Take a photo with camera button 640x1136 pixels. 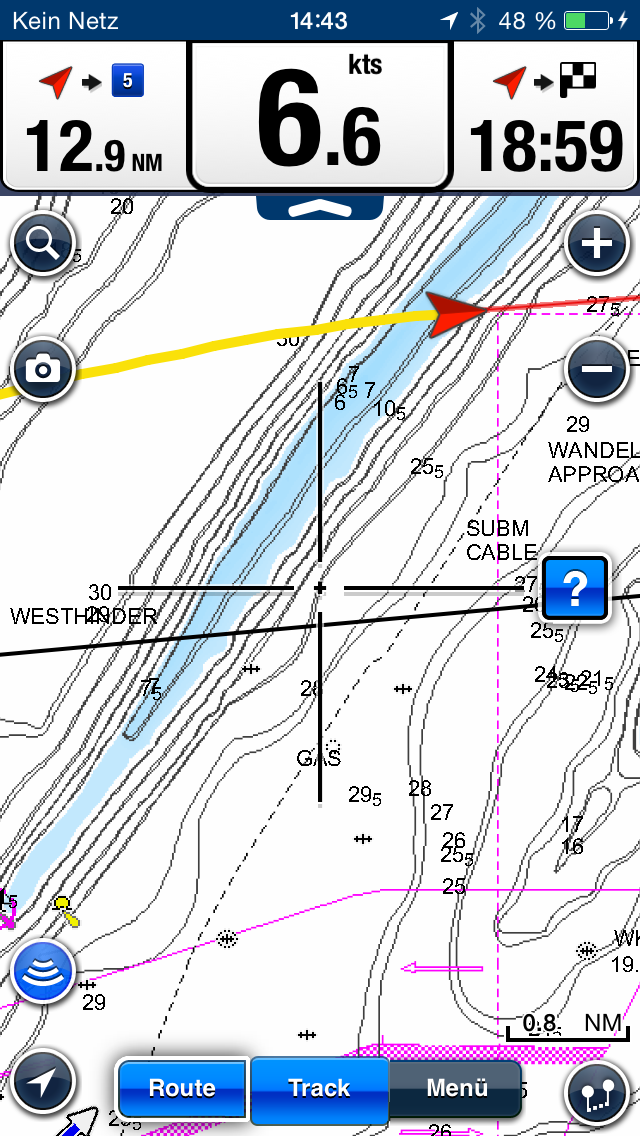pyautogui.click(x=43, y=370)
